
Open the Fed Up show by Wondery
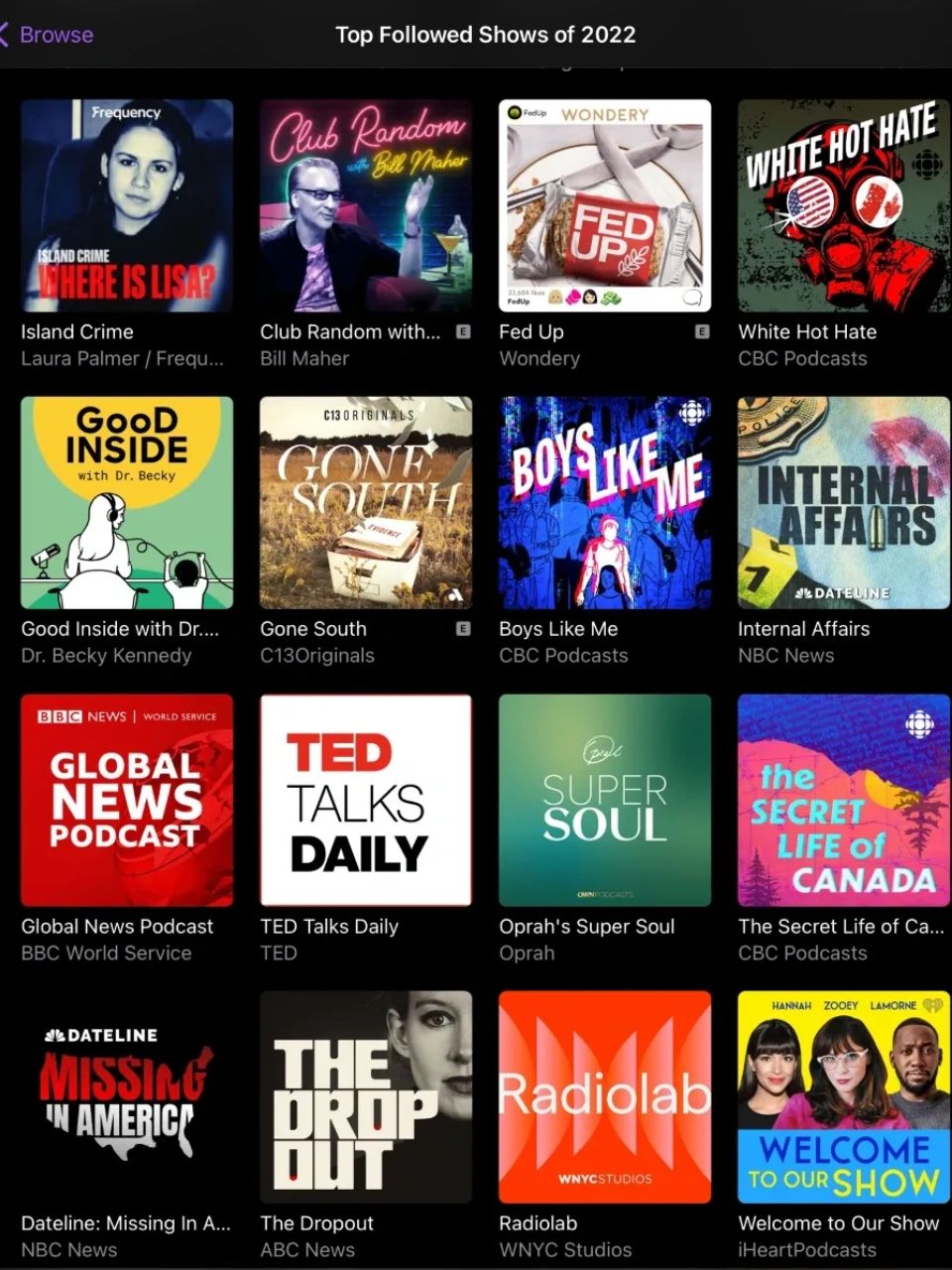[605, 205]
